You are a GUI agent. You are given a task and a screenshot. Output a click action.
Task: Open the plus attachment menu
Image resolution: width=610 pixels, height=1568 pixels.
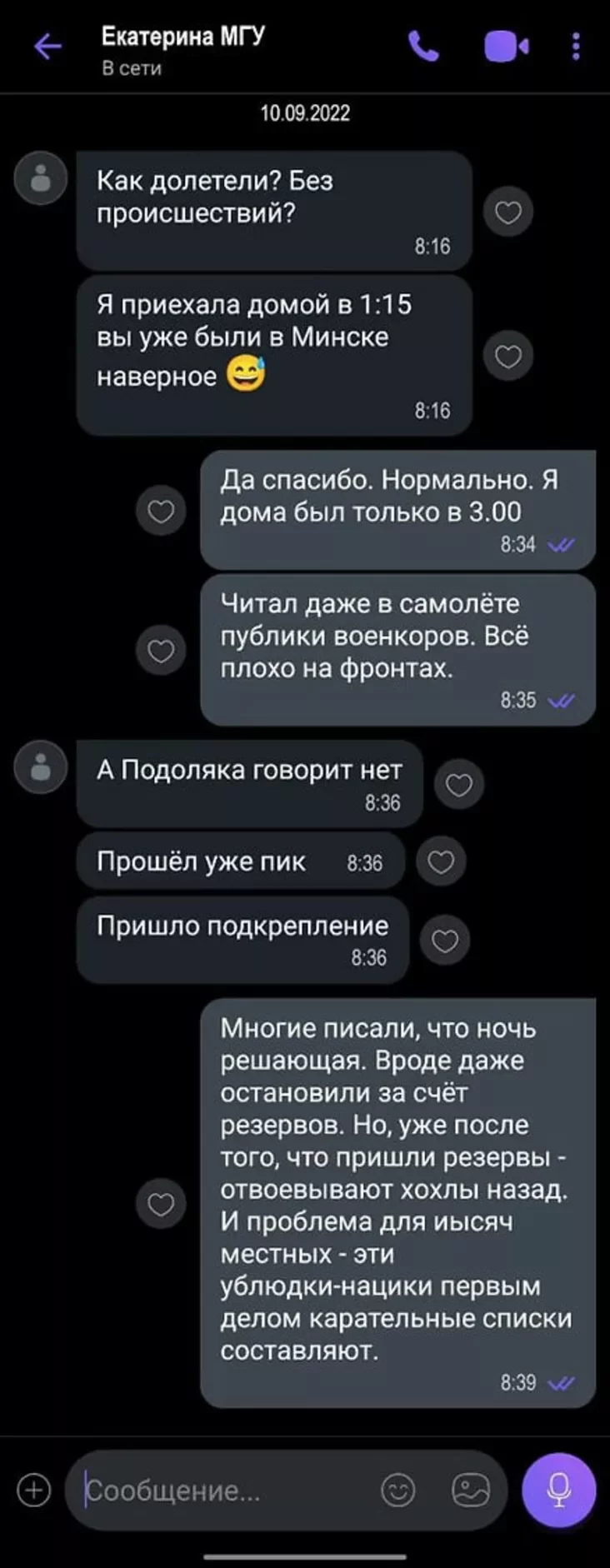pyautogui.click(x=34, y=1490)
